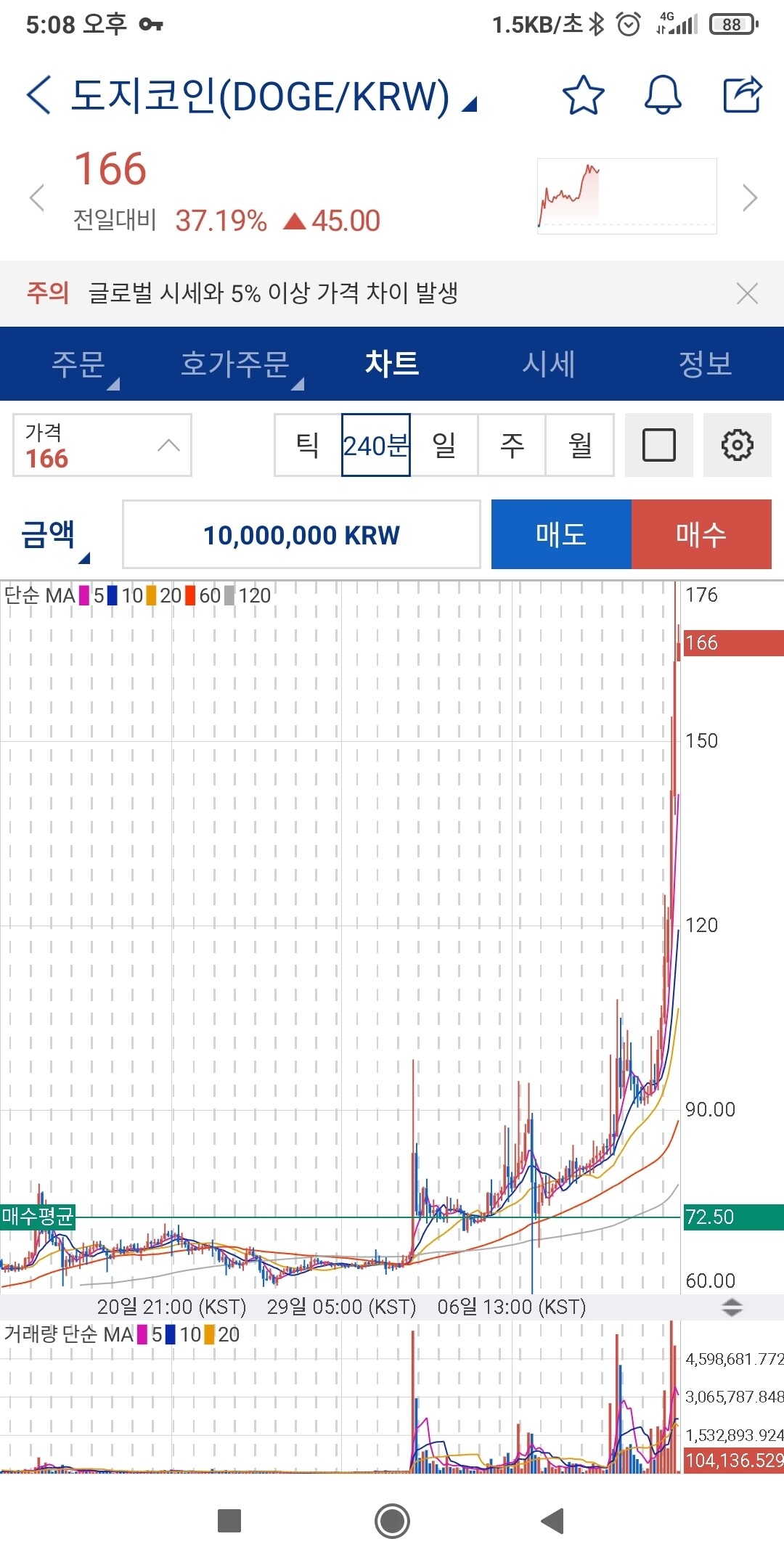Share the DOGE/KRW chart

[x=741, y=93]
